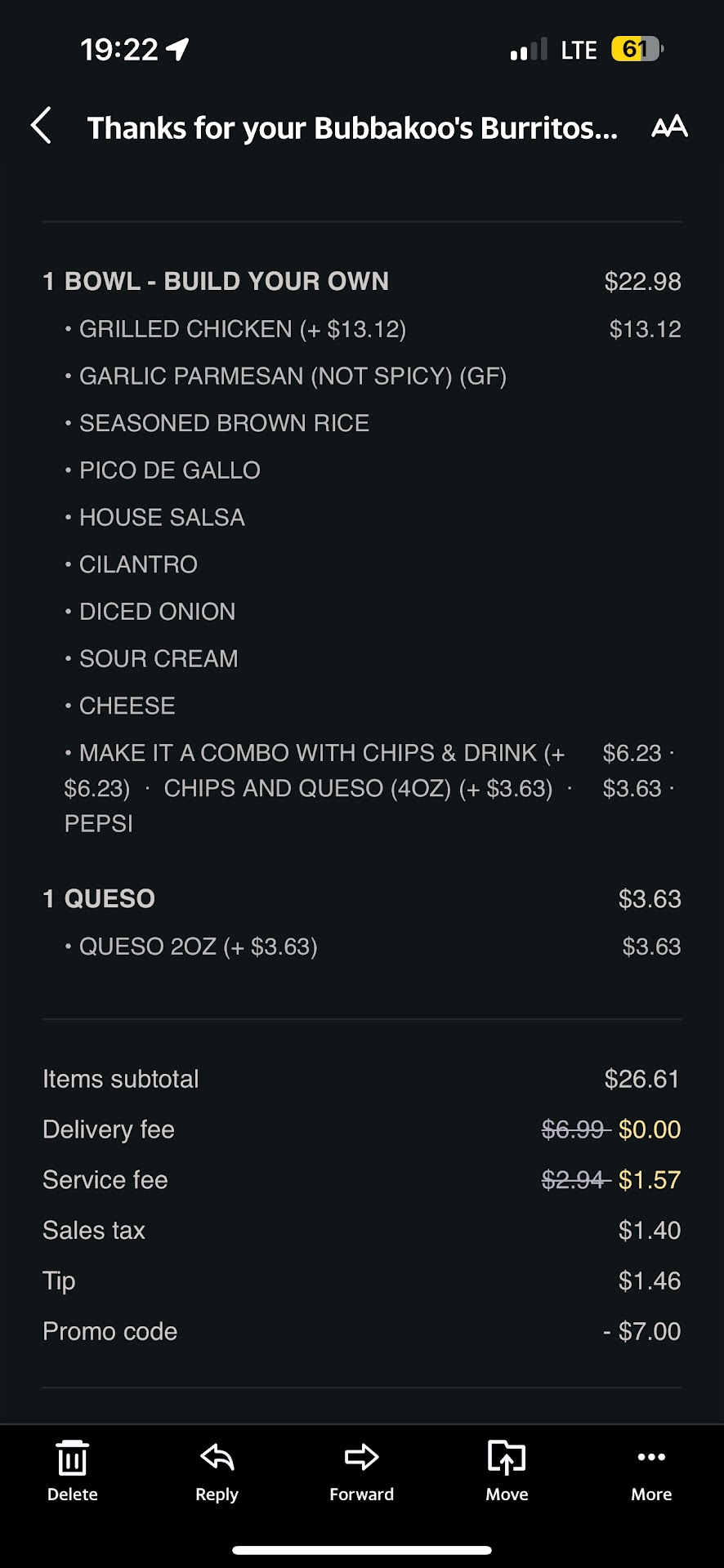Reply to this receipt email

217,1470
